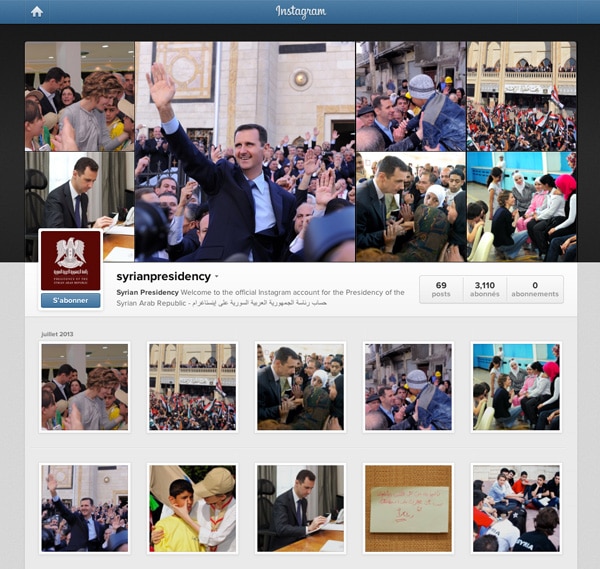The height and width of the screenshot is (569, 600).
Task: Open the Instagram logo in the top bar
Action: (x=300, y=12)
